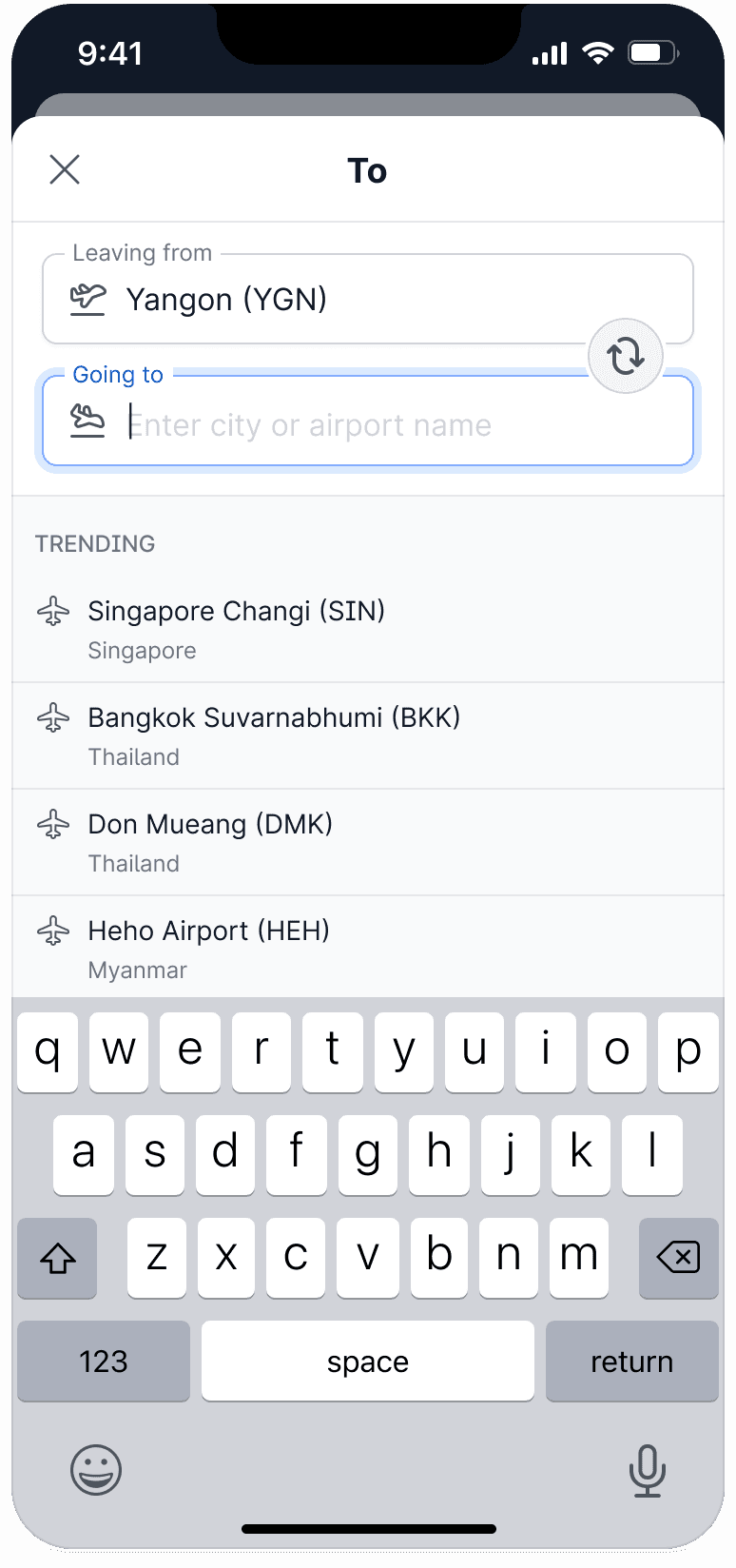Tap the return key on keyboard
Screen dimensions: 736x1568
(631, 1362)
